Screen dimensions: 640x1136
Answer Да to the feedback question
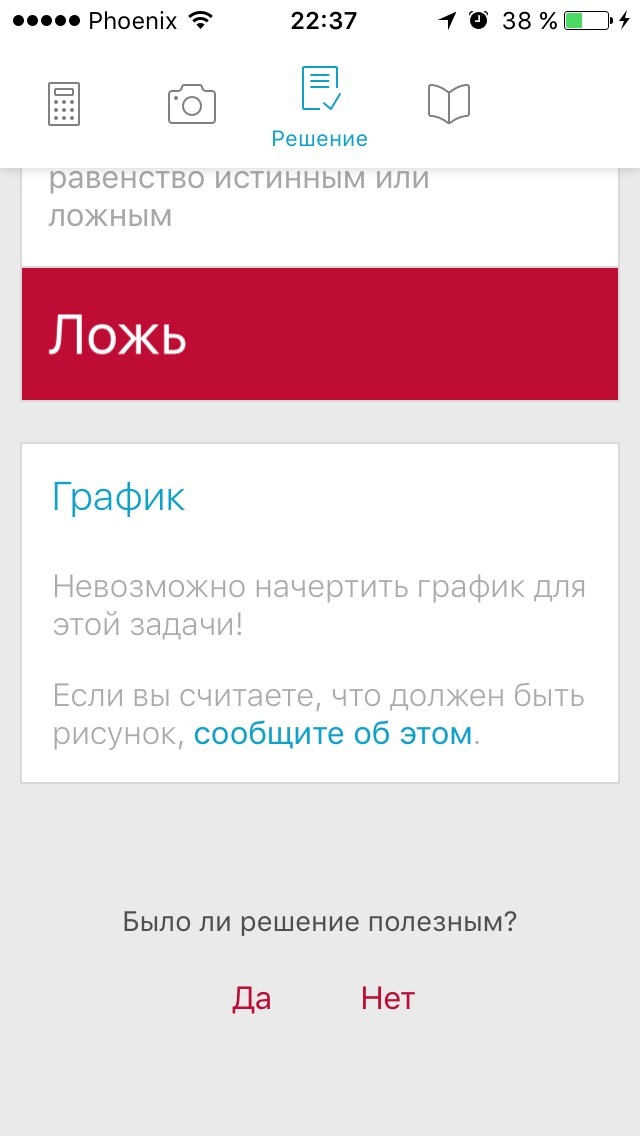(x=252, y=998)
